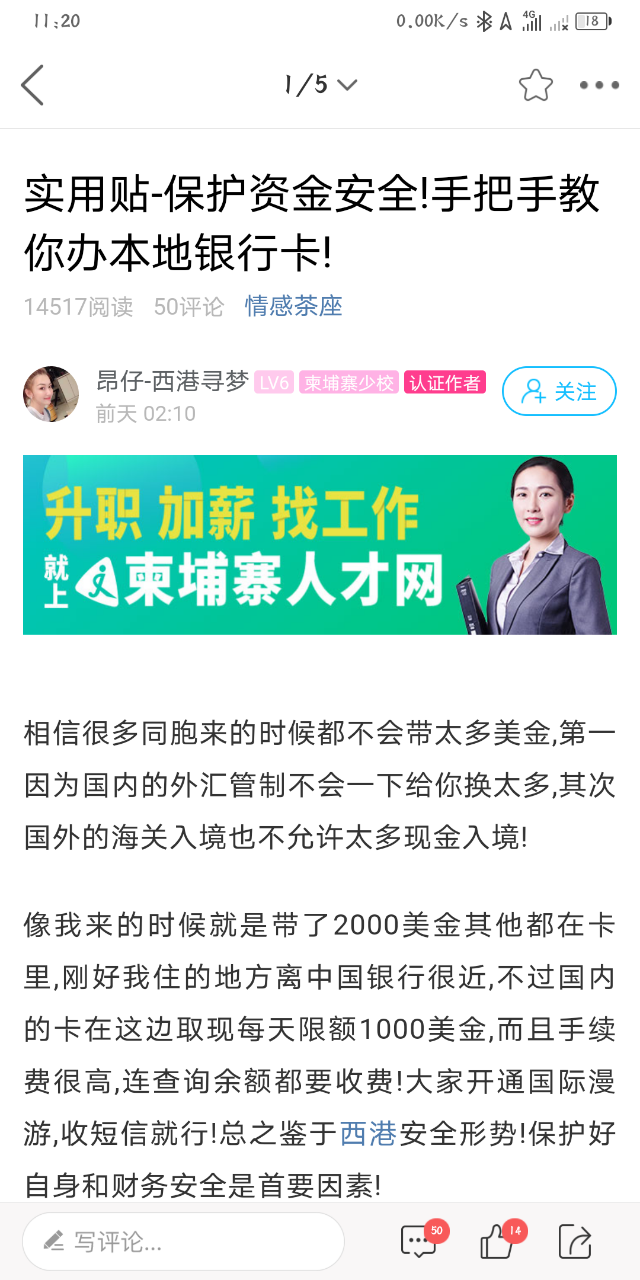Tap the 写评论 comment input field
This screenshot has height=1280, width=640.
coord(184,1242)
